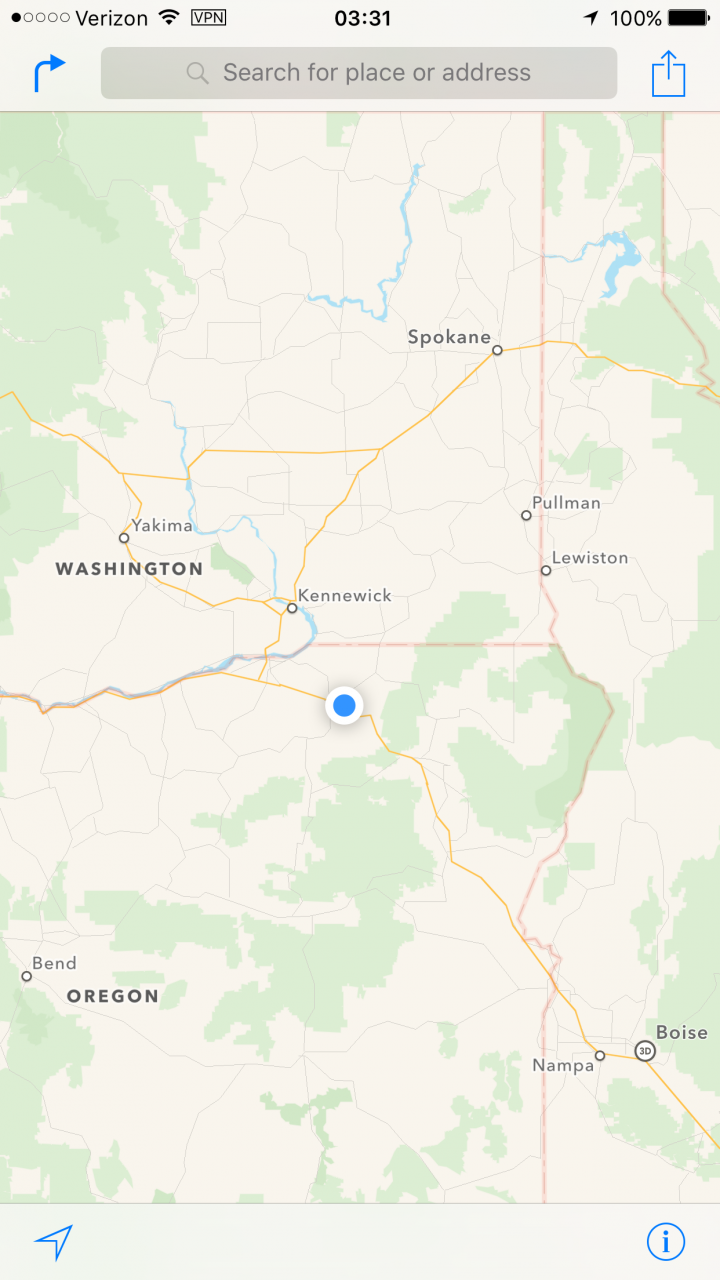The height and width of the screenshot is (1280, 720).
Task: Center map on current location arrow
Action: [54, 1242]
